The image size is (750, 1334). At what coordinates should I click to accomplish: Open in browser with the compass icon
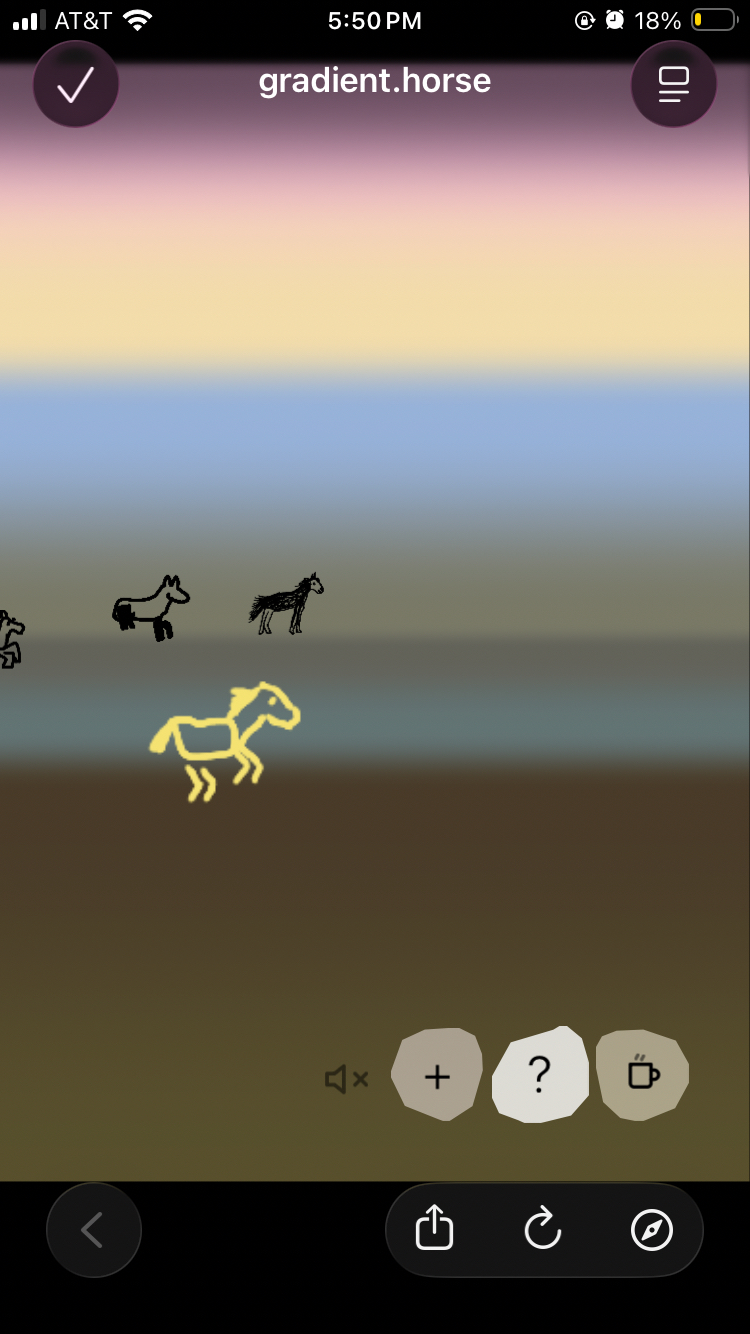point(652,1229)
